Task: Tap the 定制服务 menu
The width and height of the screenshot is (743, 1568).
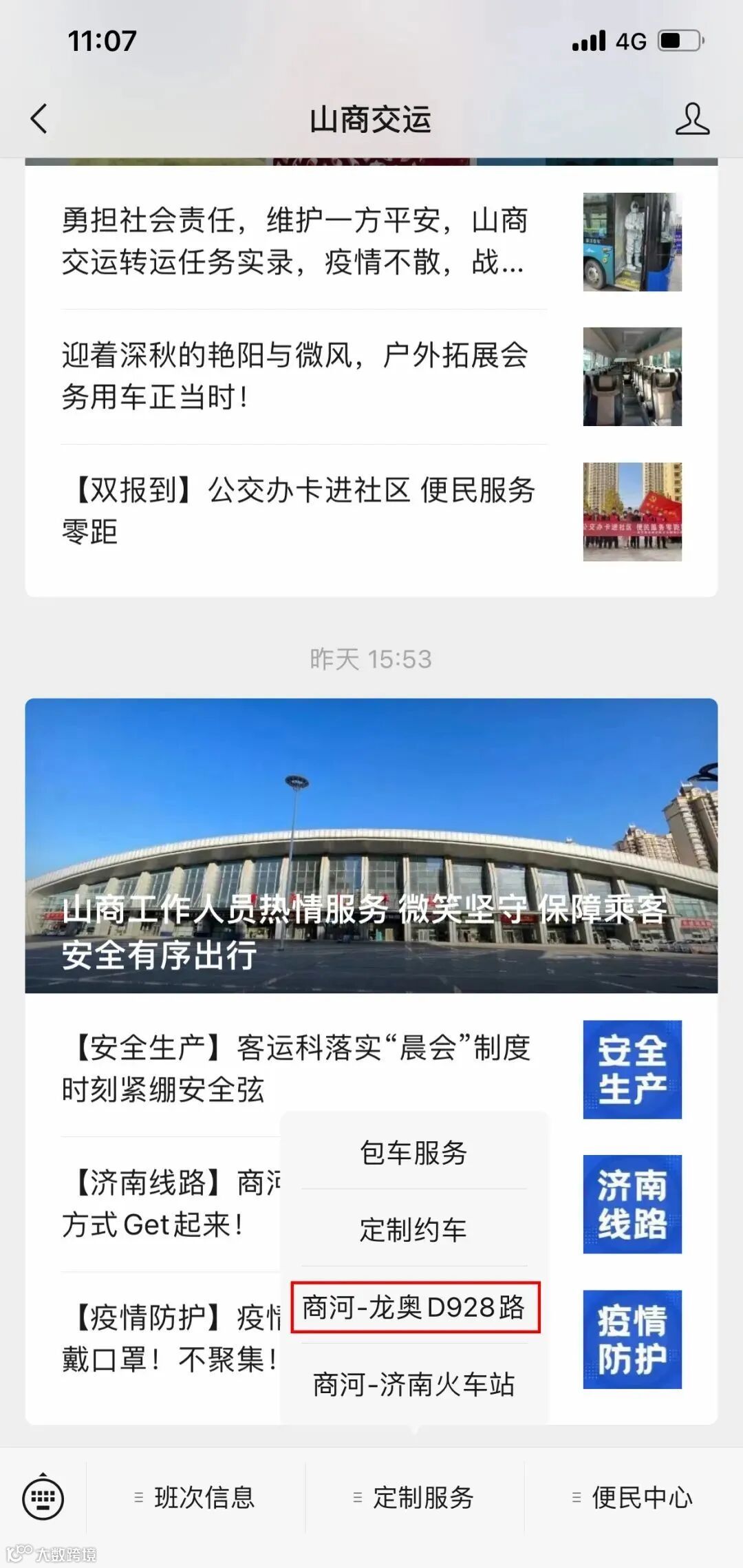Action: pyautogui.click(x=414, y=1498)
